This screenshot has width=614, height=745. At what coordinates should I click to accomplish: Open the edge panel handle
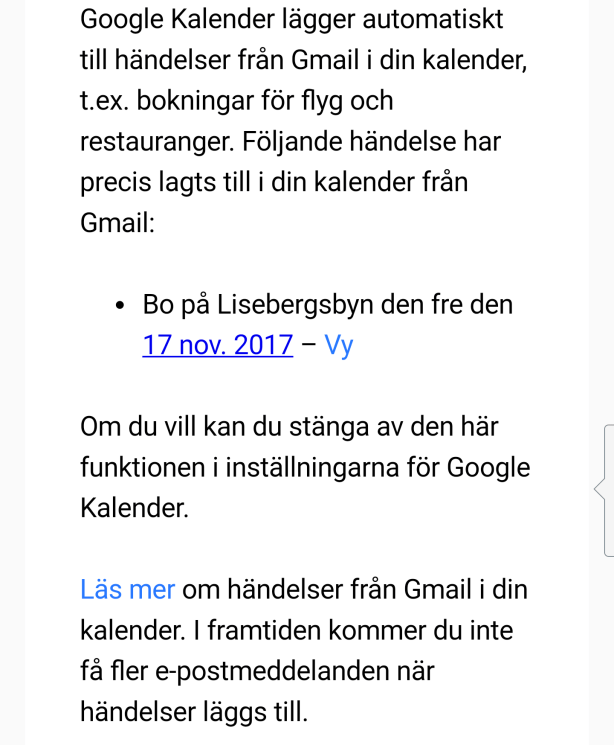point(606,489)
